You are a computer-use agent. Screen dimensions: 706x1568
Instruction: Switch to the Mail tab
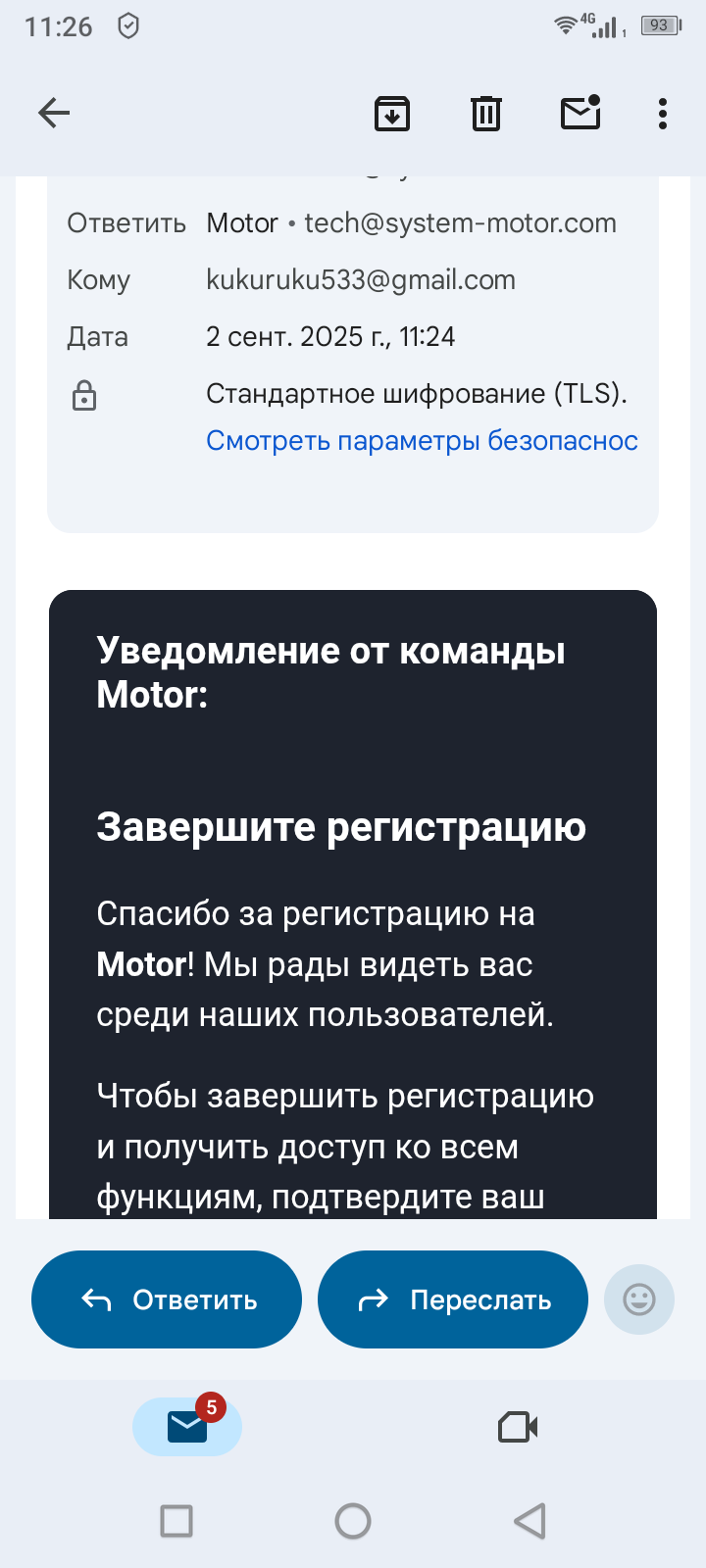[187, 1427]
